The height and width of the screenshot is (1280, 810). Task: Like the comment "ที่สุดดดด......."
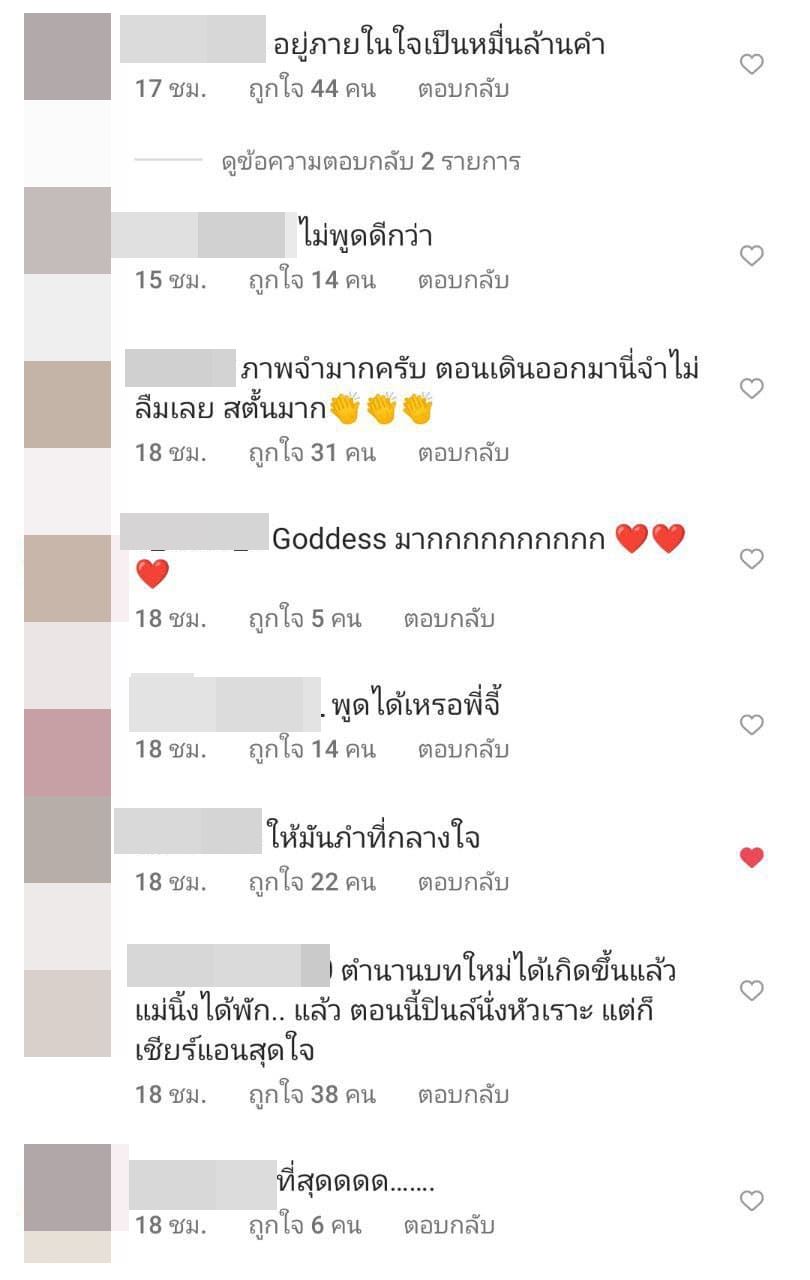click(x=751, y=1200)
